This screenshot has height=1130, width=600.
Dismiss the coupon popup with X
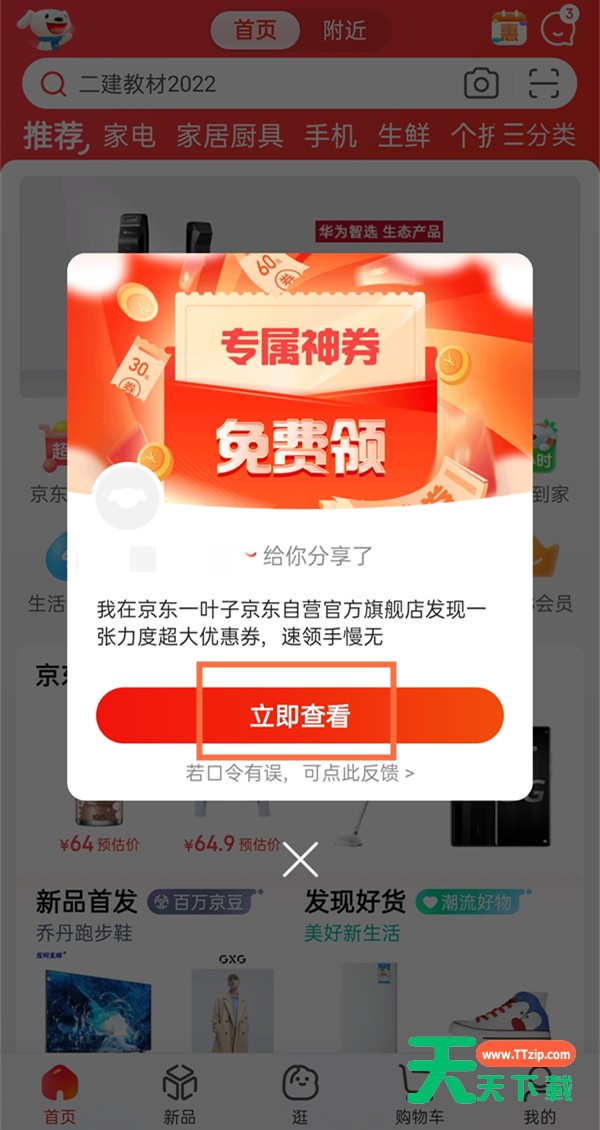point(300,859)
